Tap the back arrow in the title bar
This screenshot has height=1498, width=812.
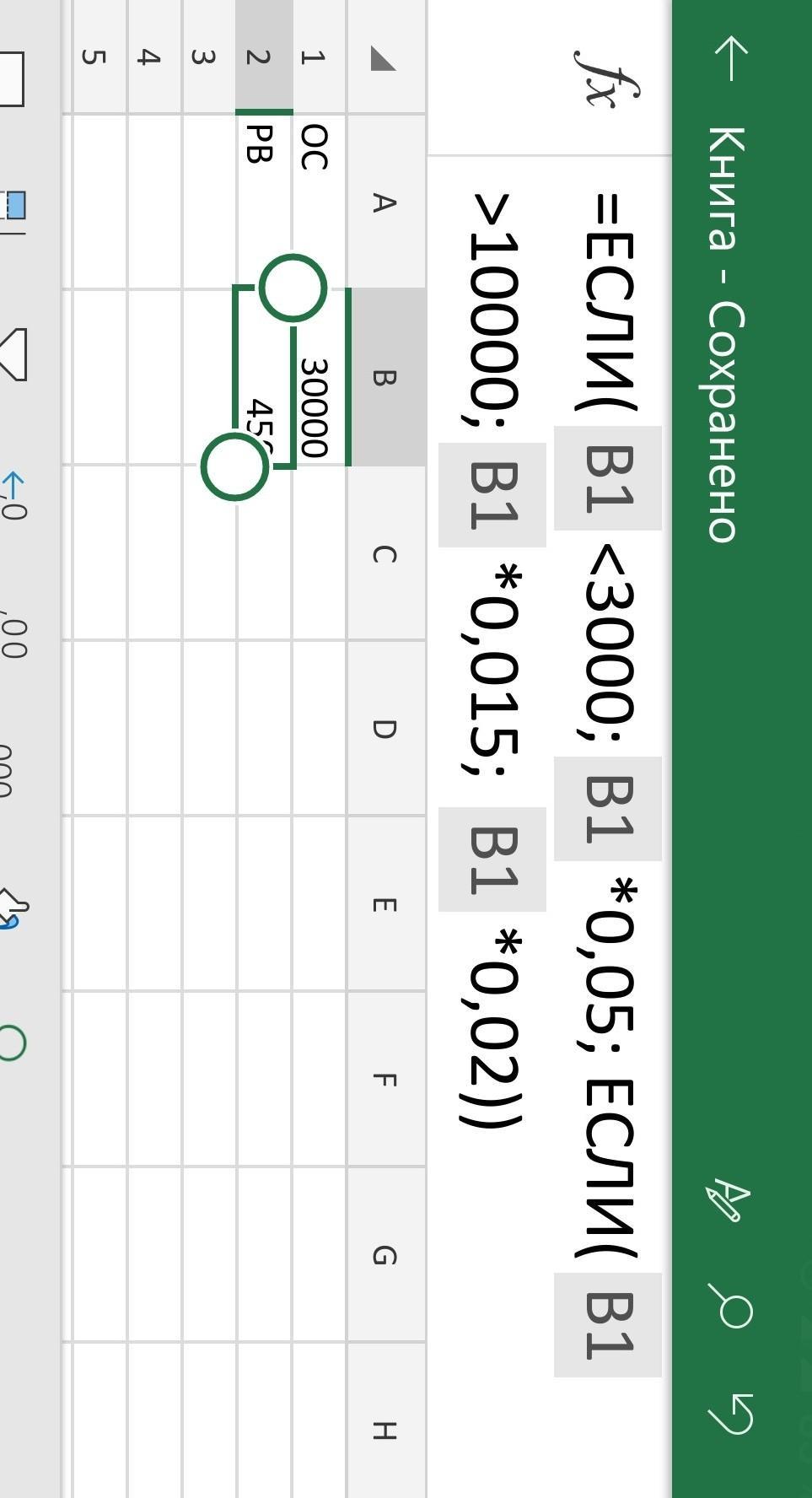click(x=730, y=58)
